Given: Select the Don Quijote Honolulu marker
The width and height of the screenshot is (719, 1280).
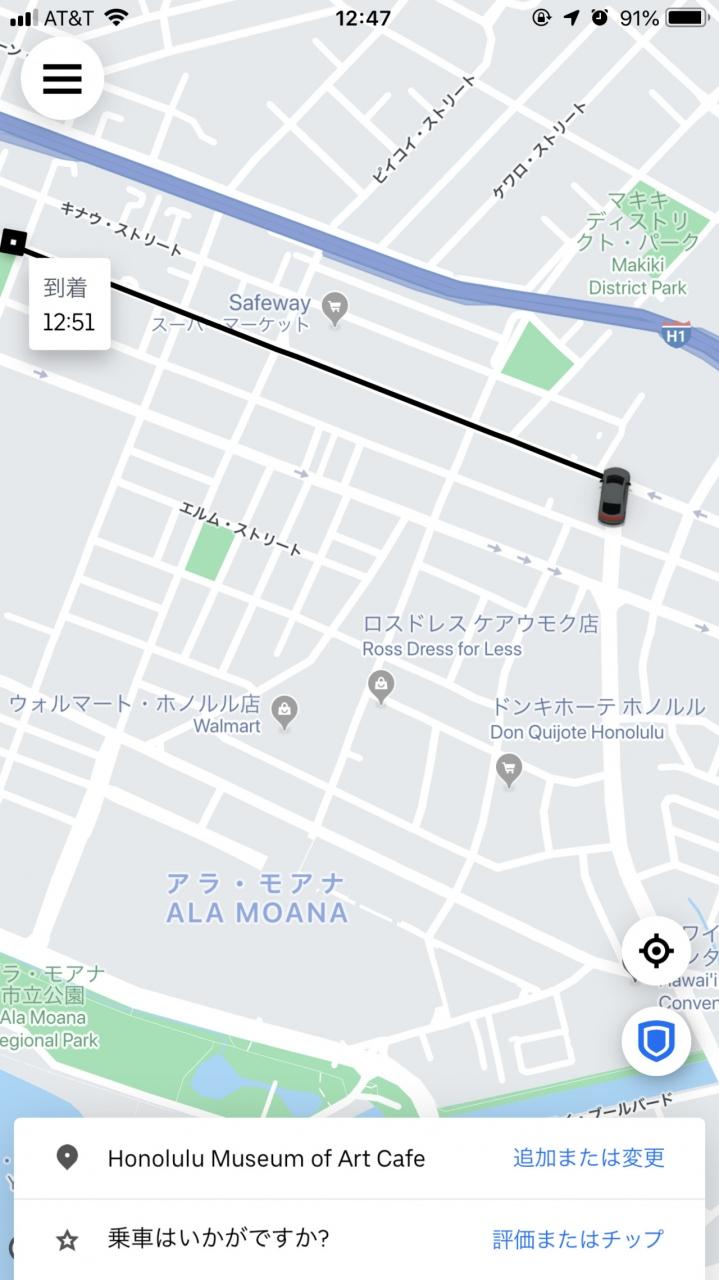Looking at the screenshot, I should coord(510,770).
